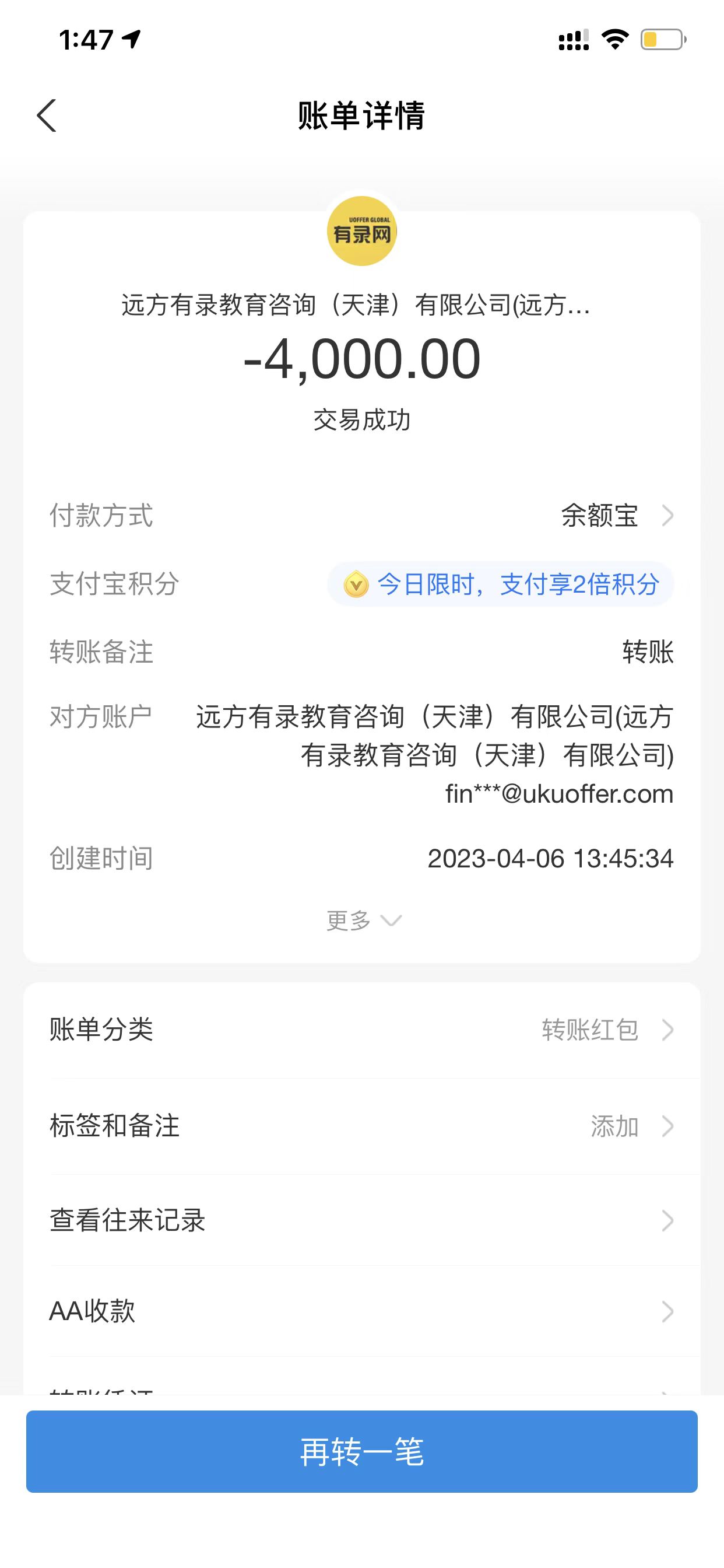
Task: Open the 付款方式 余额宝 row
Action: pyautogui.click(x=614, y=516)
